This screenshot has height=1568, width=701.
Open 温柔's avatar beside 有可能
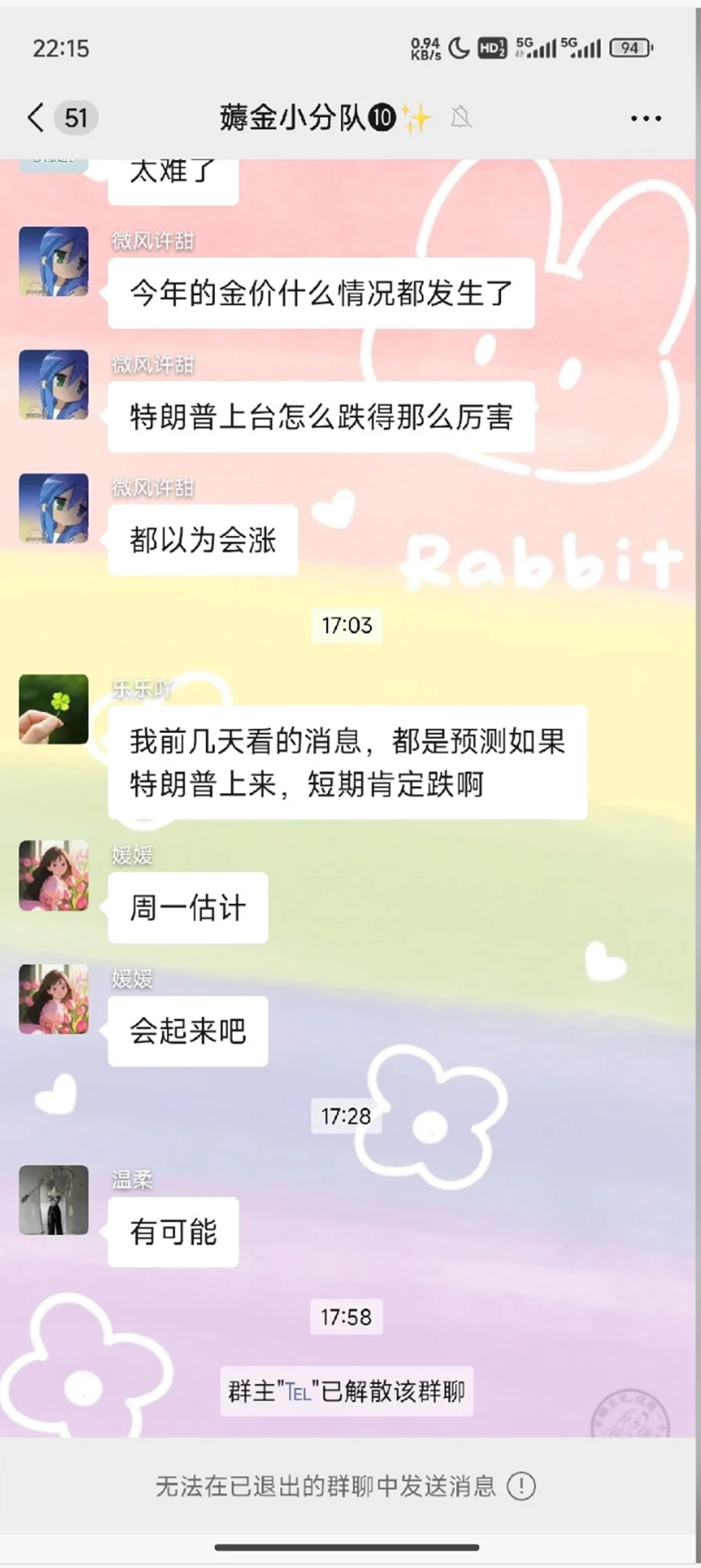[54, 1200]
